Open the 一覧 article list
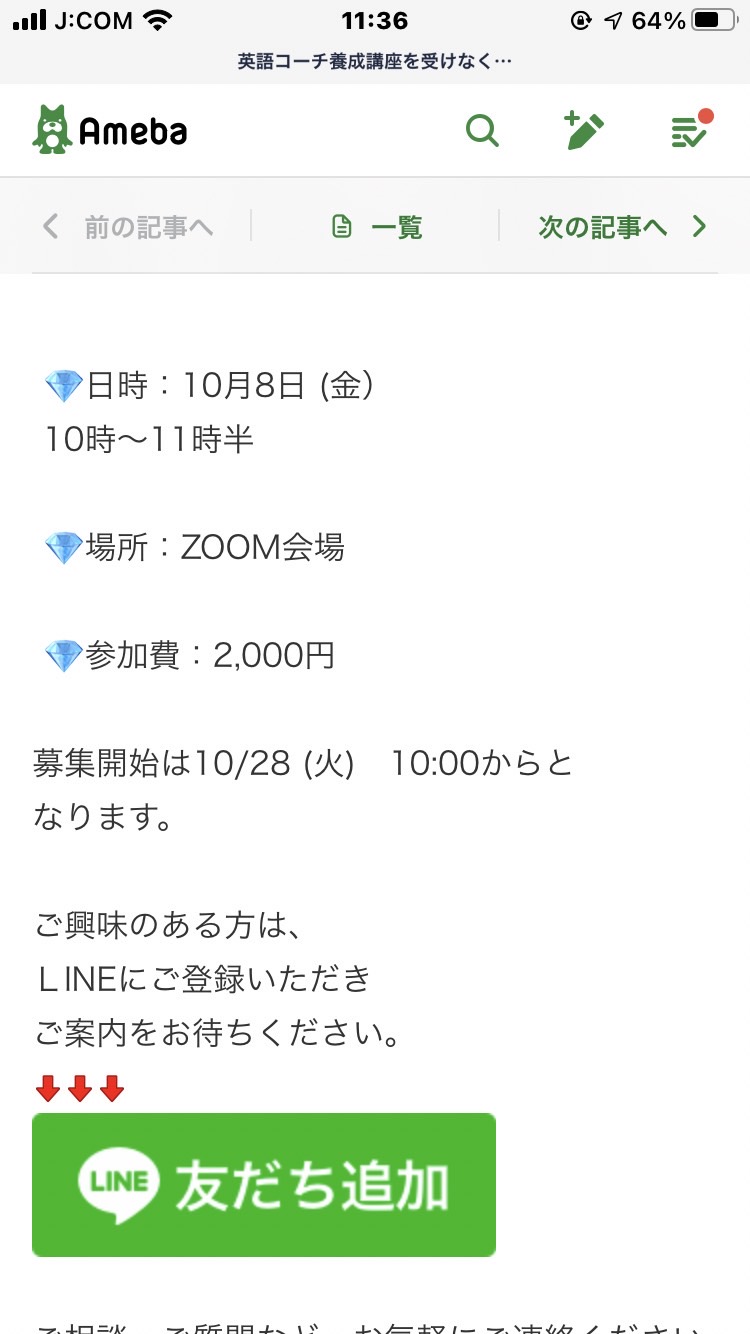Screen dimensions: 750x1334 click(377, 227)
